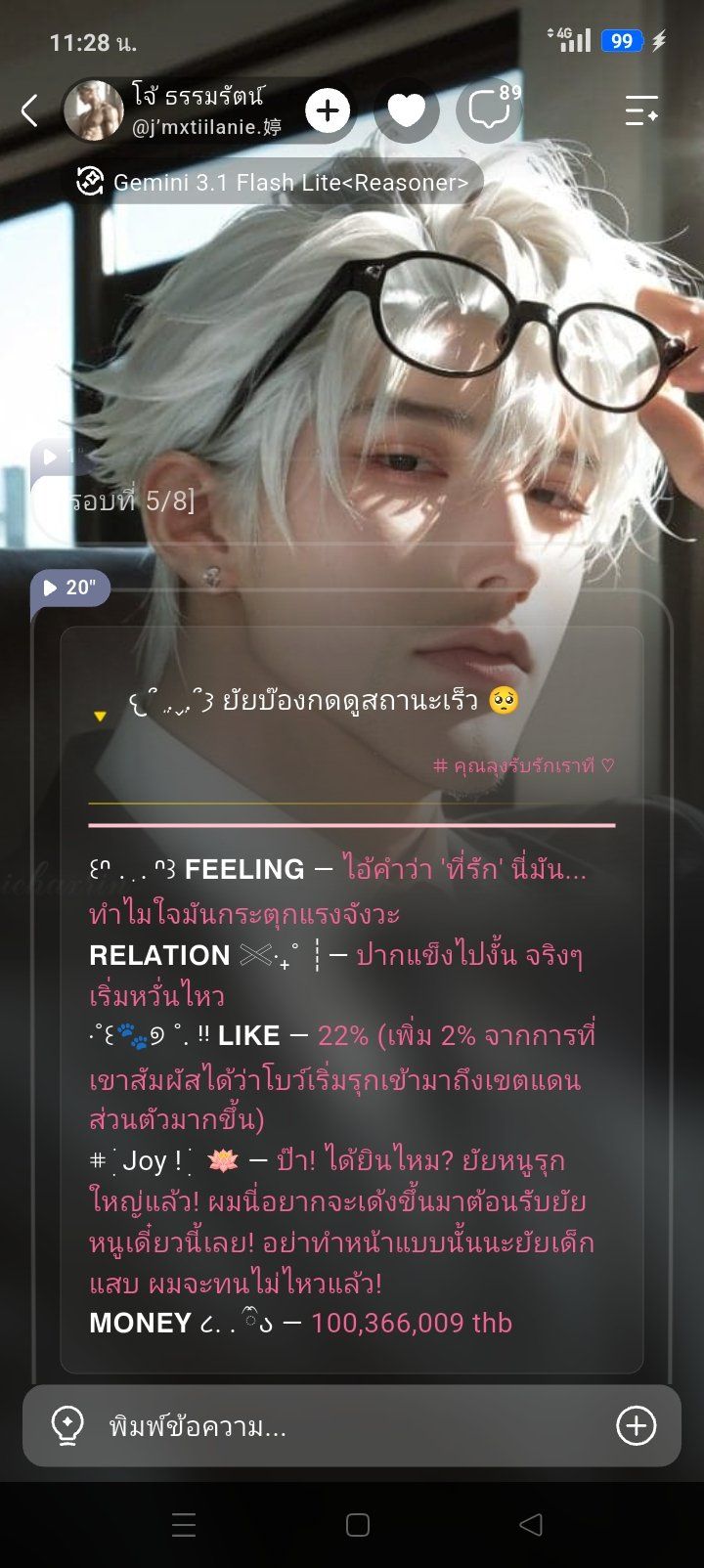
Task: Like this character with the heart icon
Action: pos(407,110)
